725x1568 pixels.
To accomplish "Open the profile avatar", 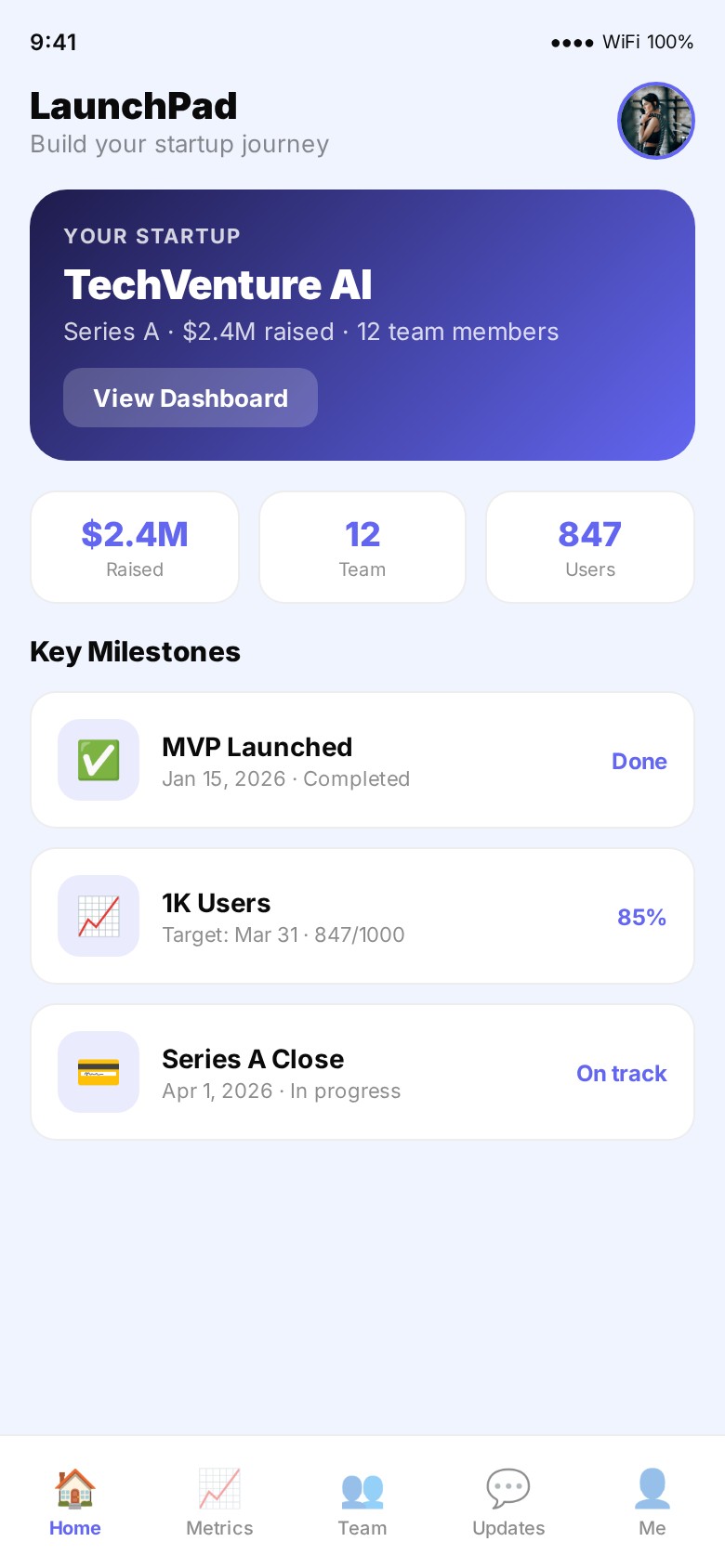I will click(x=656, y=121).
